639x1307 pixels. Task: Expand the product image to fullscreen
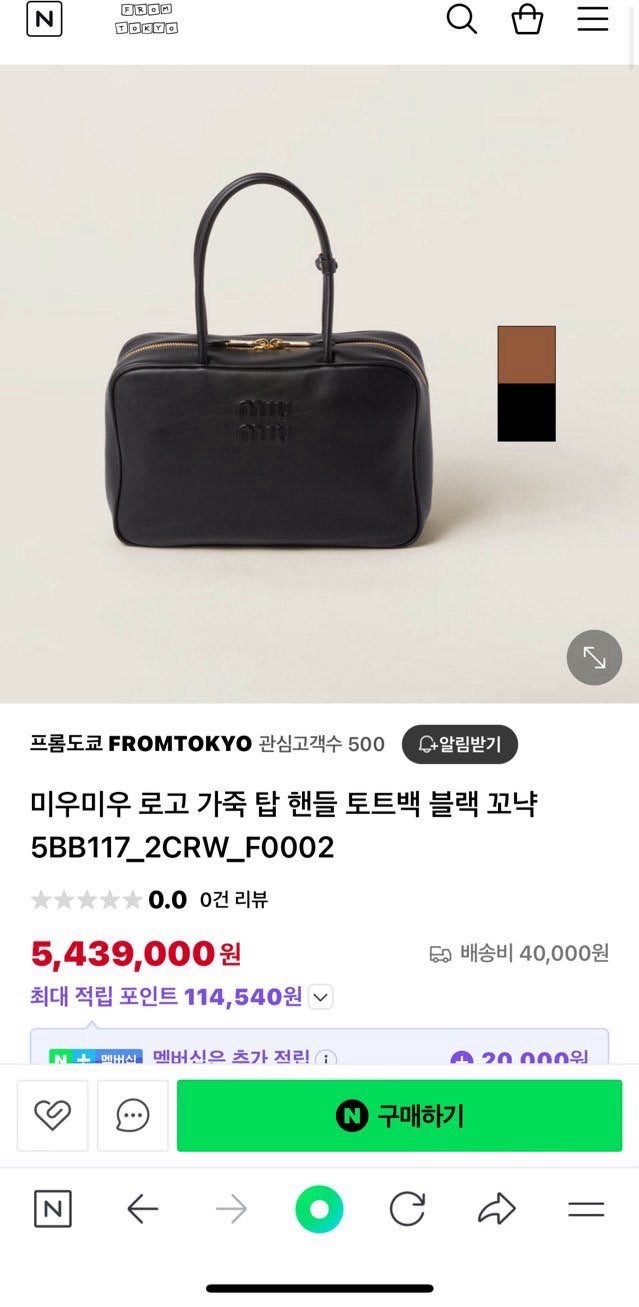594,657
